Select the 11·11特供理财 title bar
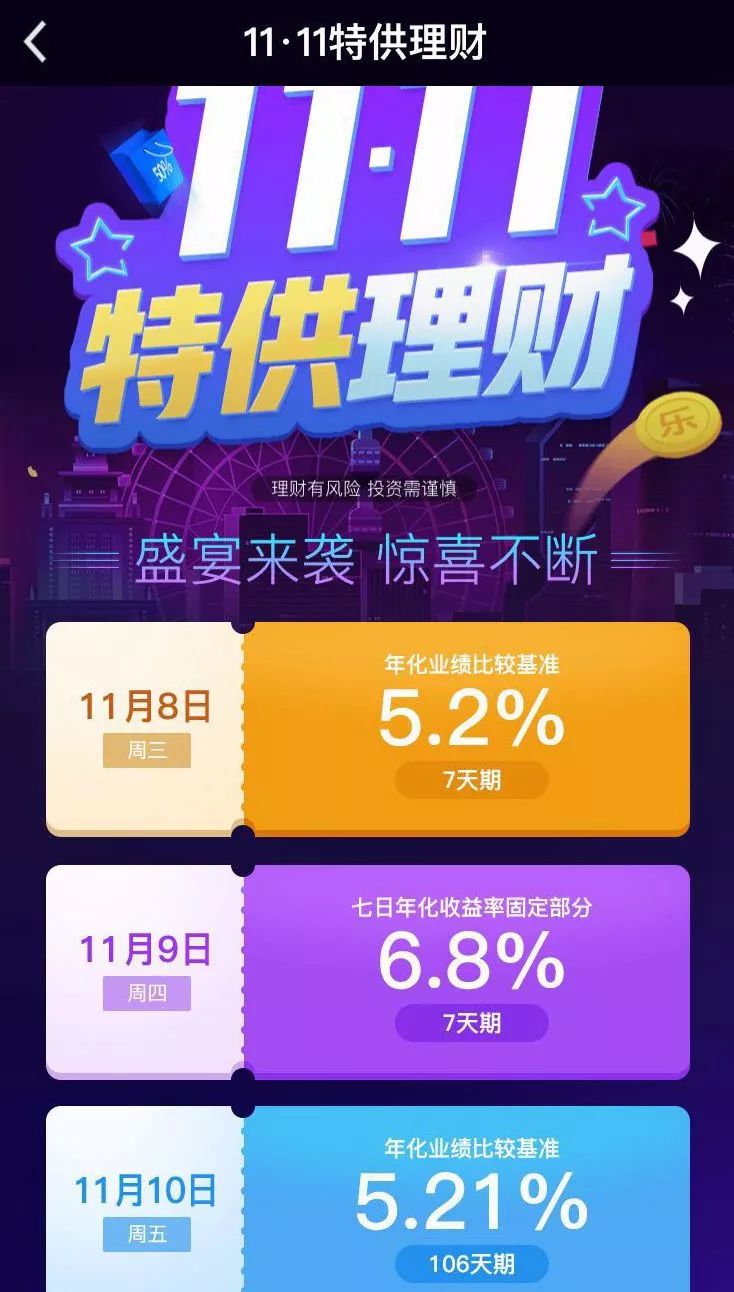Viewport: 734px width, 1292px height. pyautogui.click(x=367, y=40)
